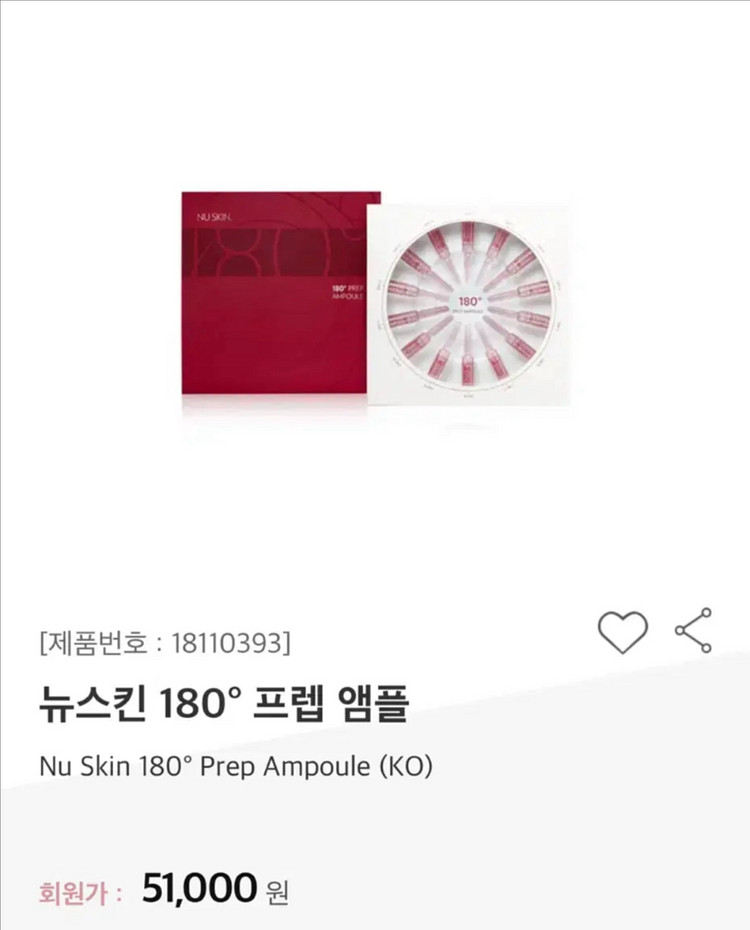Image resolution: width=750 pixels, height=930 pixels.
Task: Add 뉴스킨 180° 프렙 앰플 to wishlist
Action: pyautogui.click(x=622, y=632)
